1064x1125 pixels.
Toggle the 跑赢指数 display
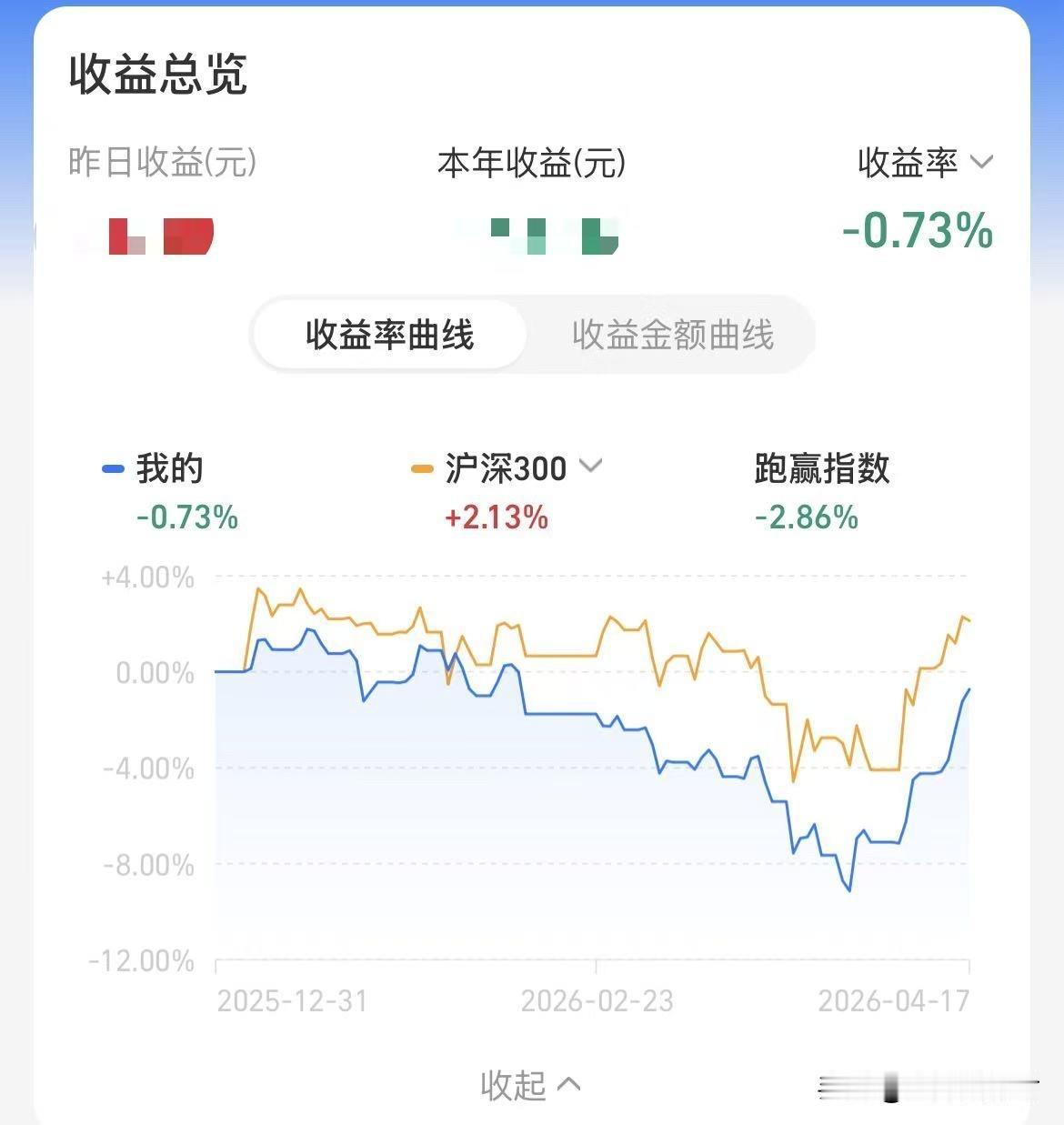coord(823,467)
